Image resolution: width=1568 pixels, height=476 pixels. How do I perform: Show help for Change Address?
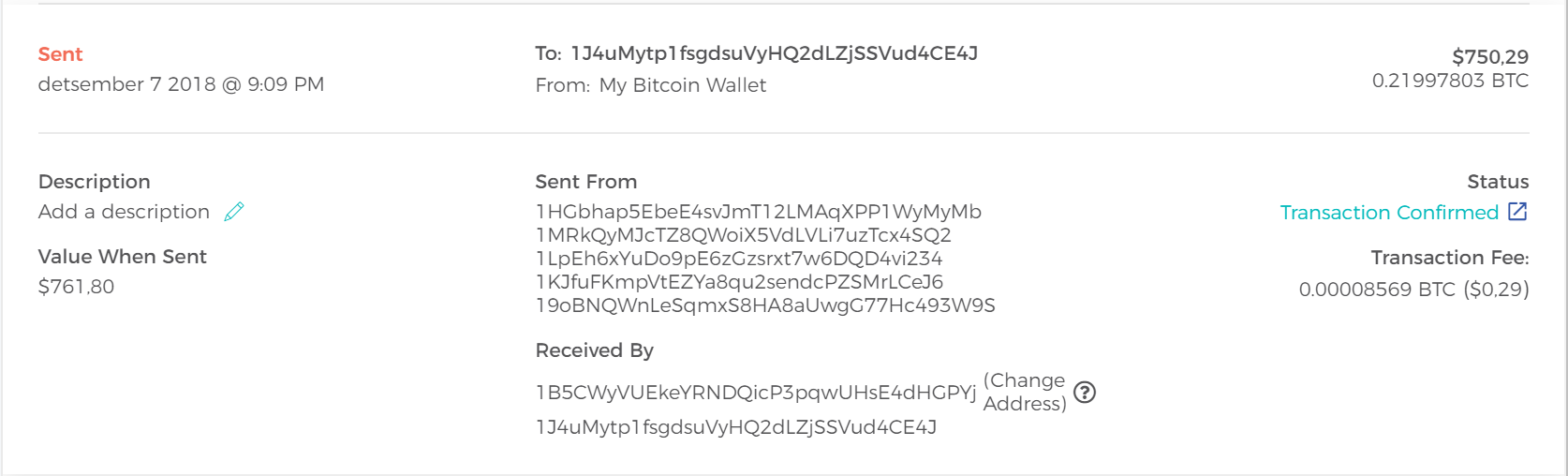click(x=1085, y=393)
